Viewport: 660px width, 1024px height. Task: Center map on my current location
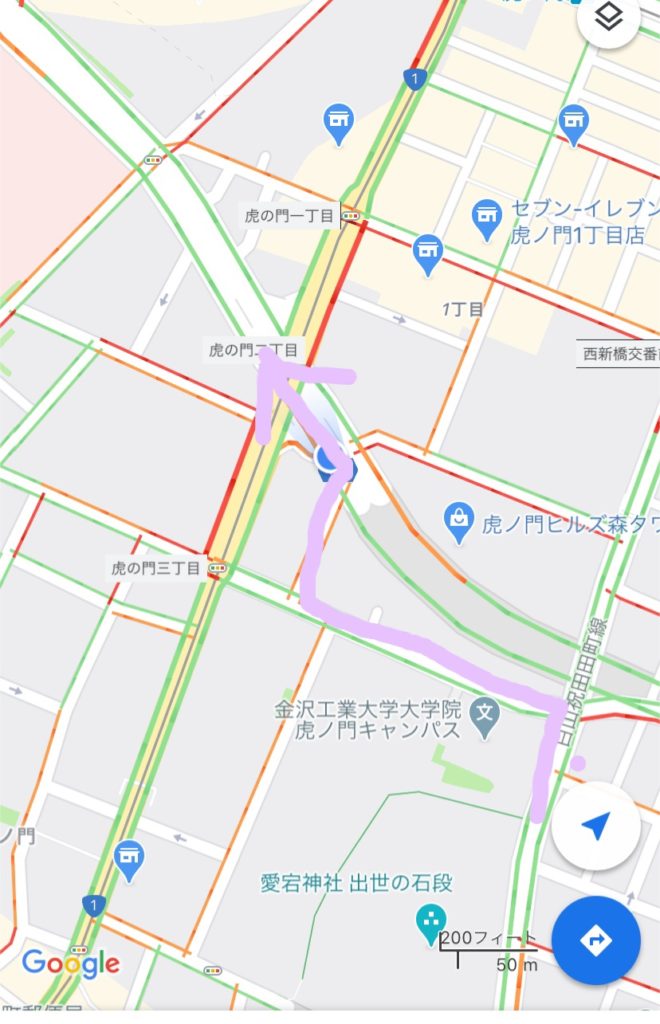coord(596,826)
